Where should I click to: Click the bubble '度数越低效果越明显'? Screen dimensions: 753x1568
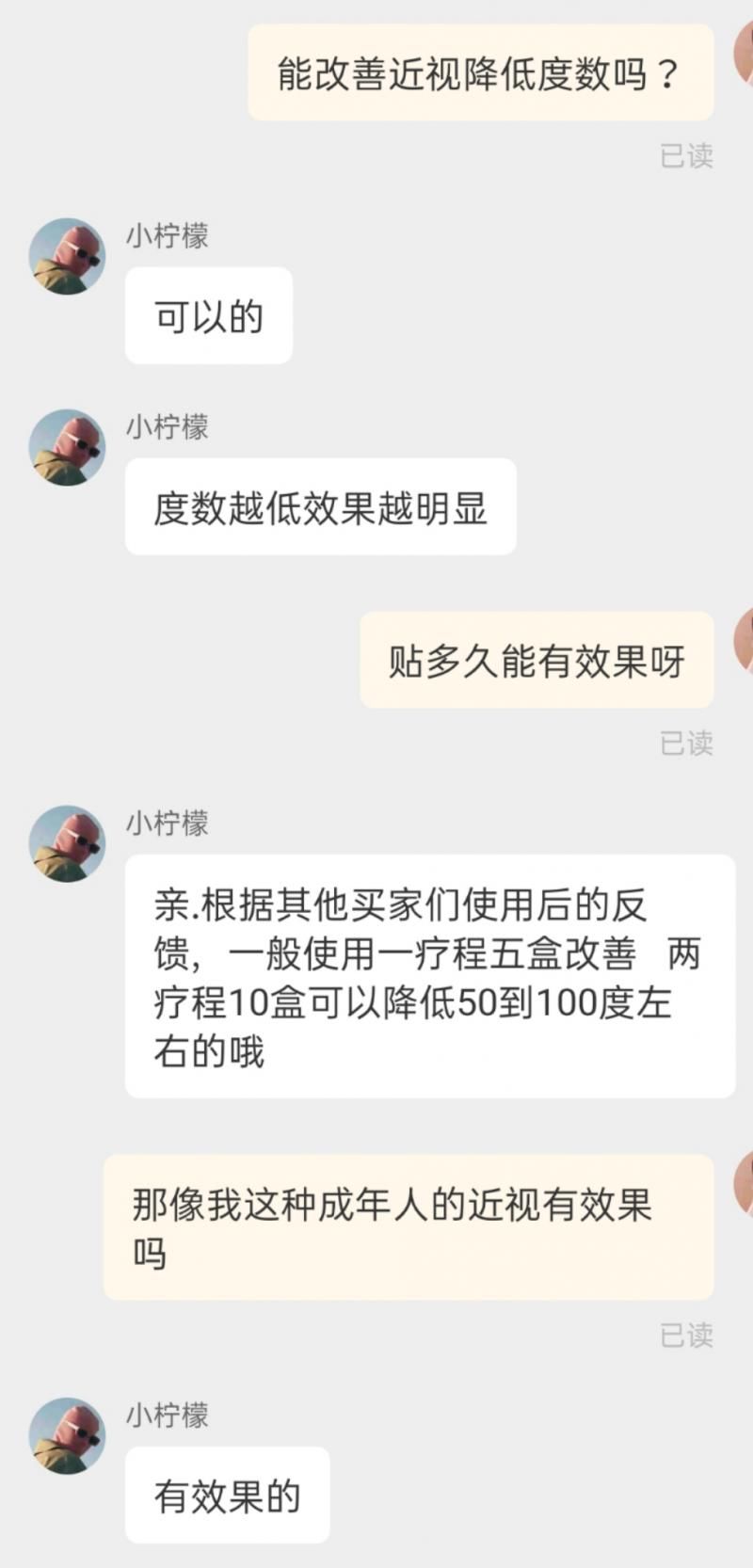[320, 505]
